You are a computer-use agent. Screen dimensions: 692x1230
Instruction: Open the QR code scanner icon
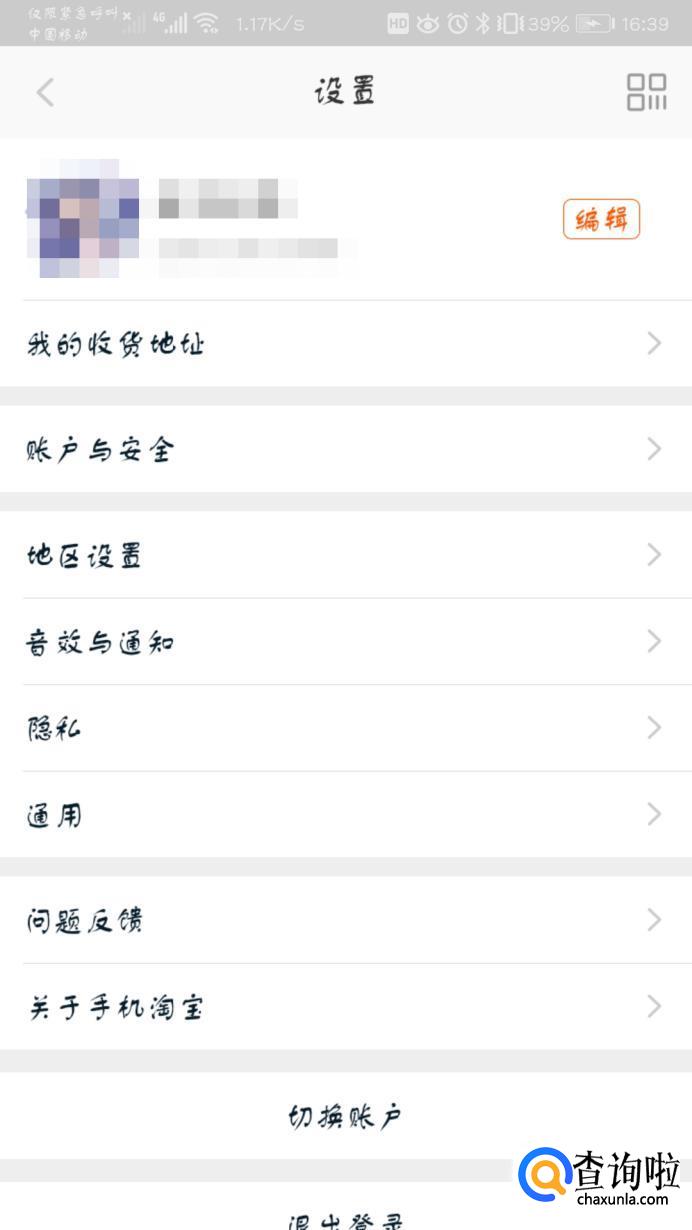[646, 93]
